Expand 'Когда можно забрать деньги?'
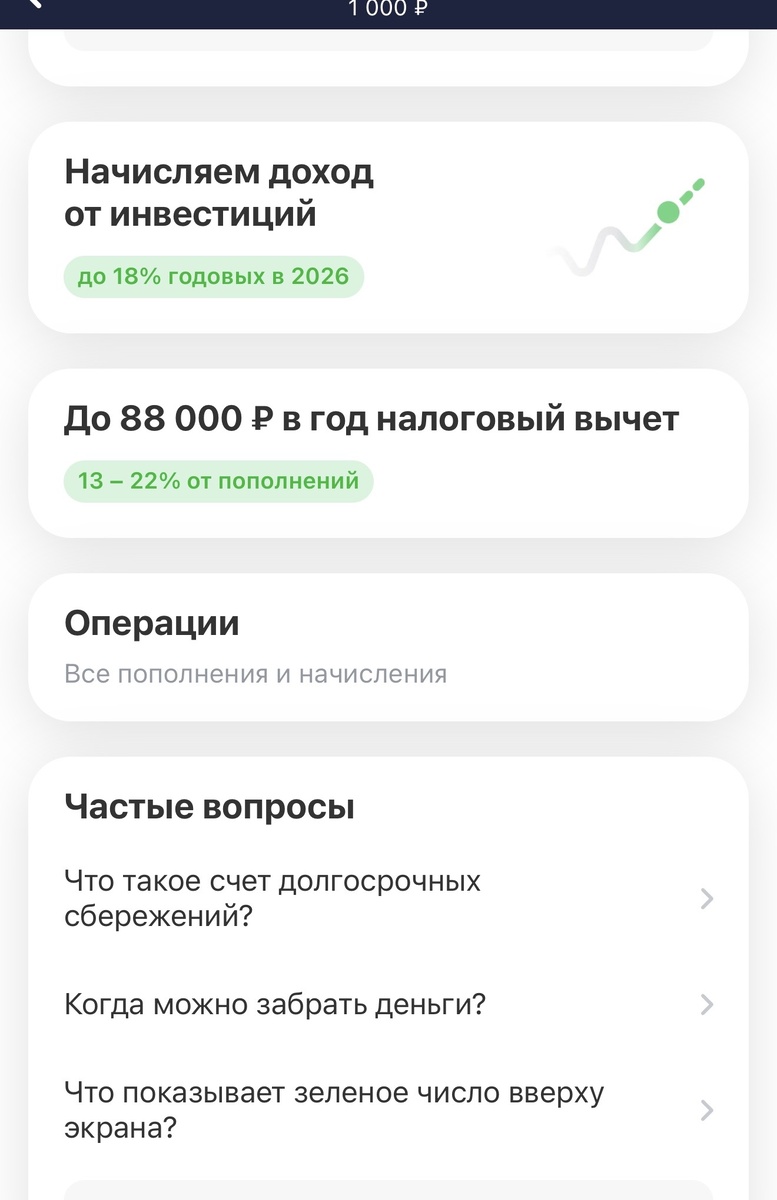Image resolution: width=777 pixels, height=1200 pixels. click(275, 1002)
